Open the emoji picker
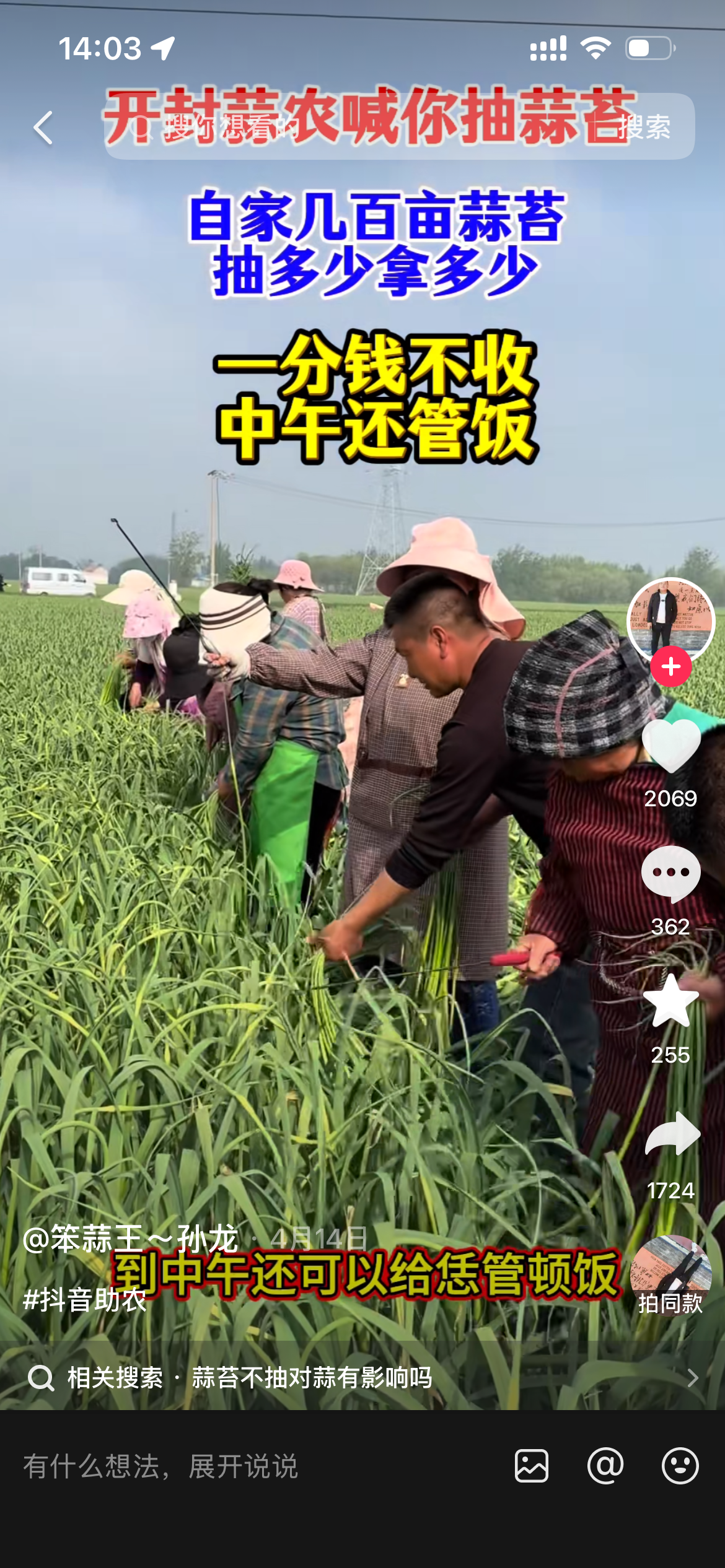This screenshot has width=725, height=1568. tap(680, 1466)
